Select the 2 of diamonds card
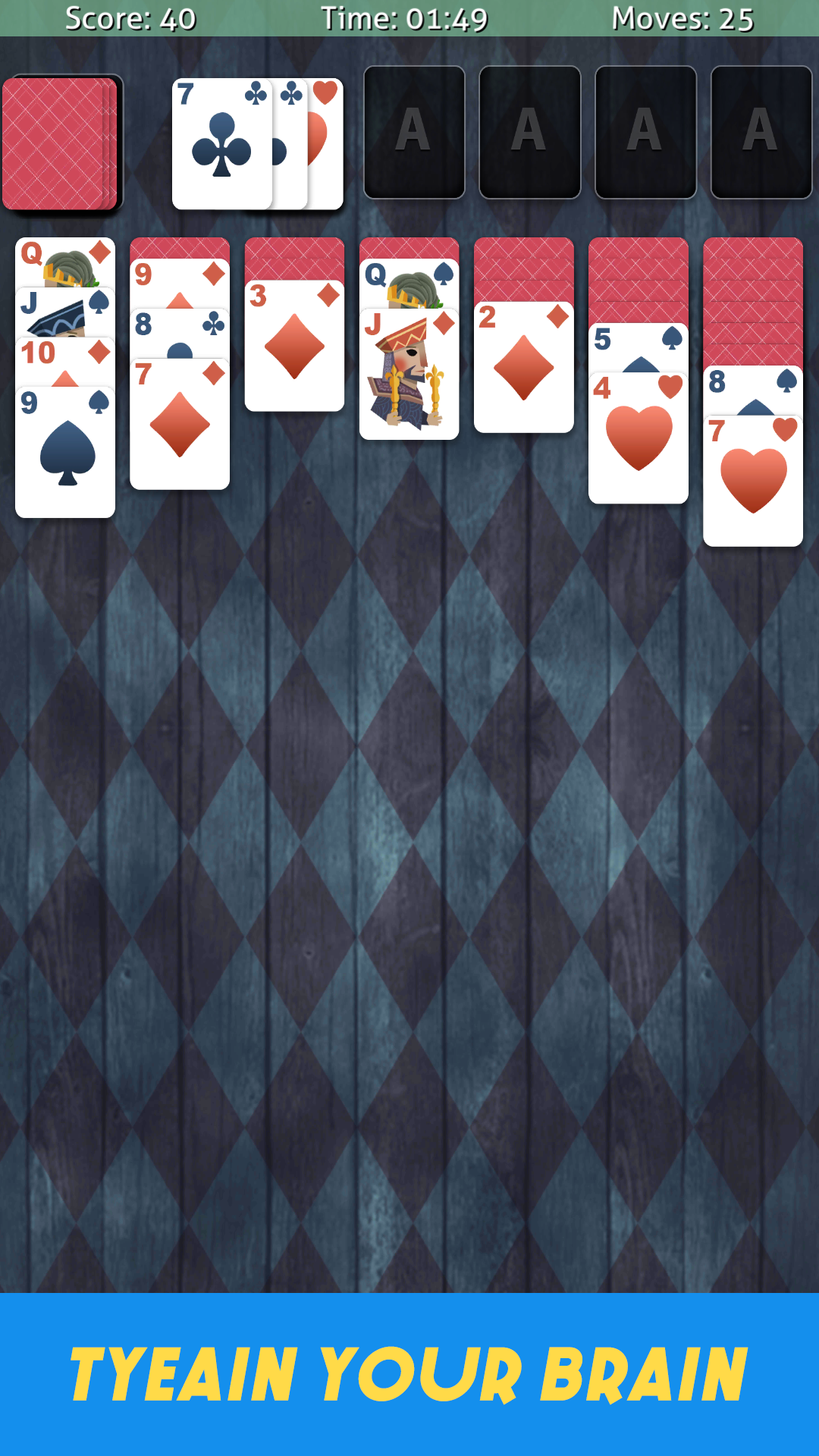 [x=523, y=368]
